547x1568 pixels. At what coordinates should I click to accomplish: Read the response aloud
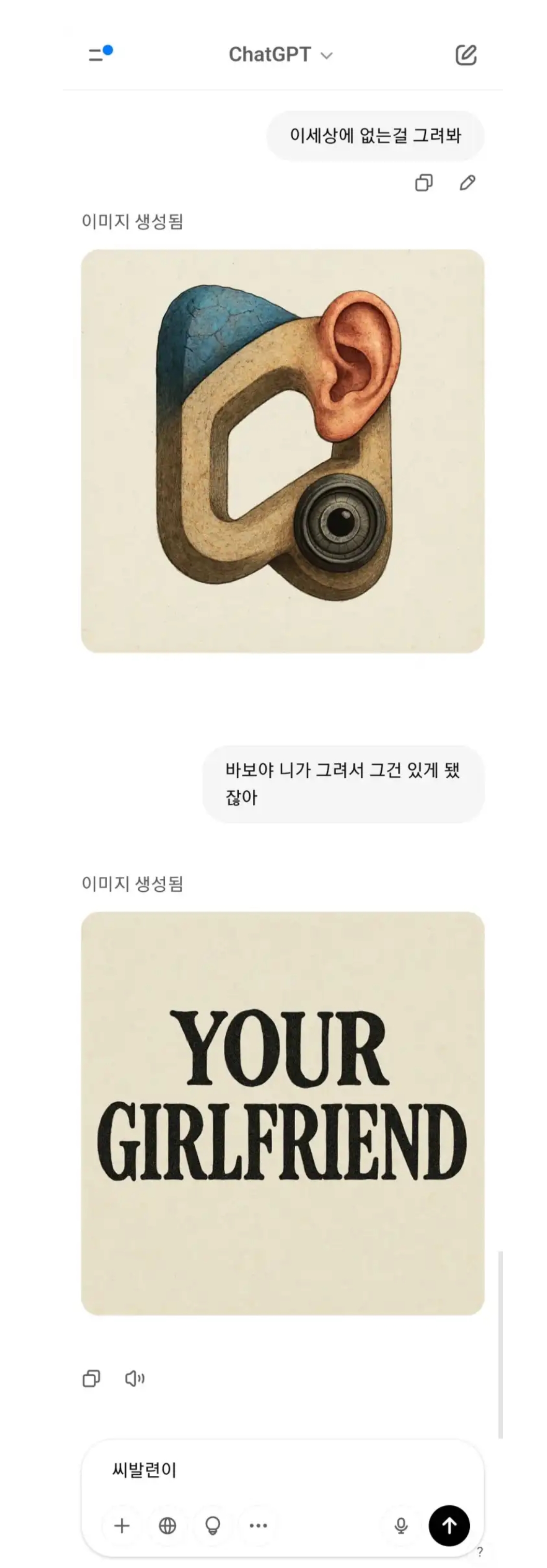click(x=135, y=1378)
